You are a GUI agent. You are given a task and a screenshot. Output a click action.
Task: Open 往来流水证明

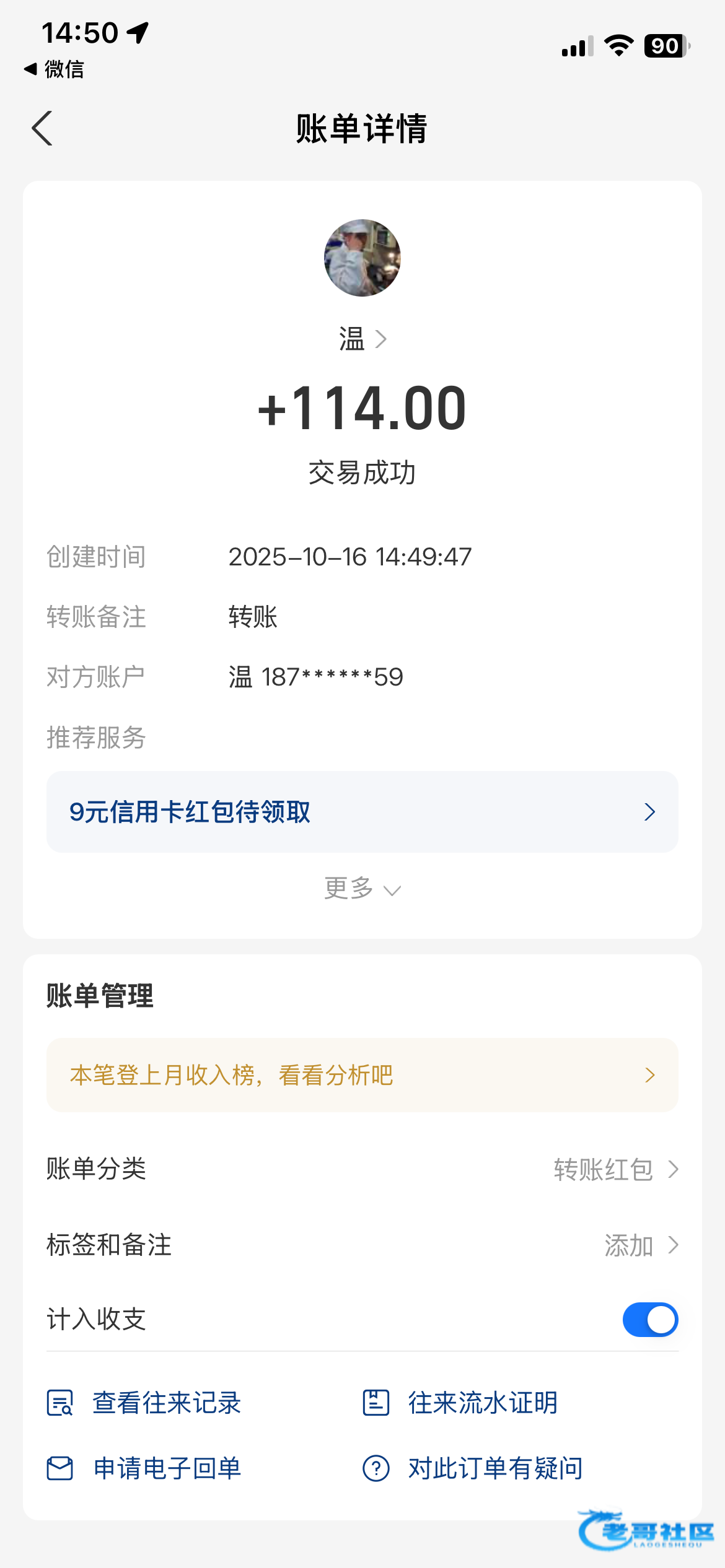coord(460,1403)
